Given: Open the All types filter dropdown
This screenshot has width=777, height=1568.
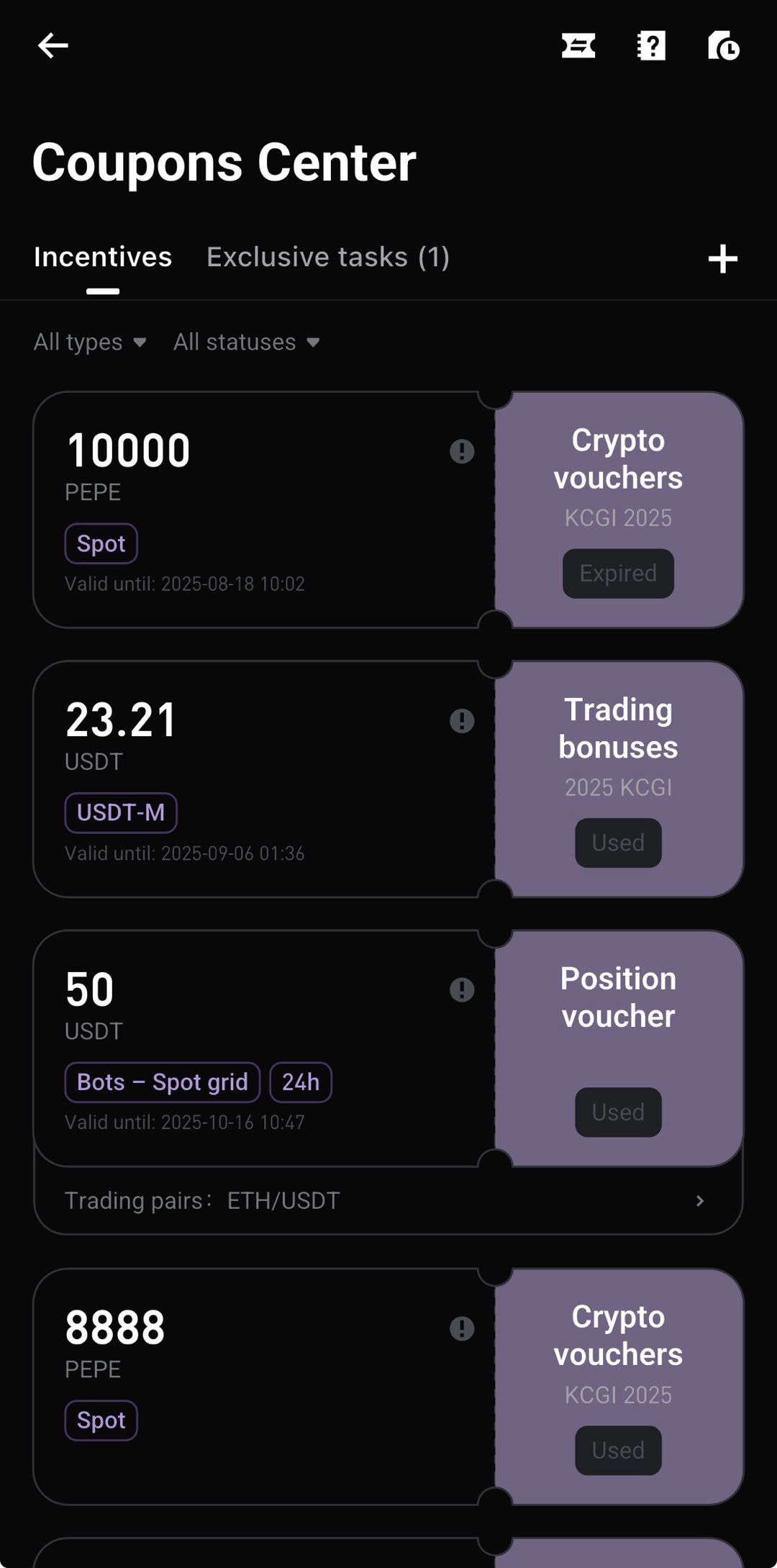Looking at the screenshot, I should (x=90, y=342).
